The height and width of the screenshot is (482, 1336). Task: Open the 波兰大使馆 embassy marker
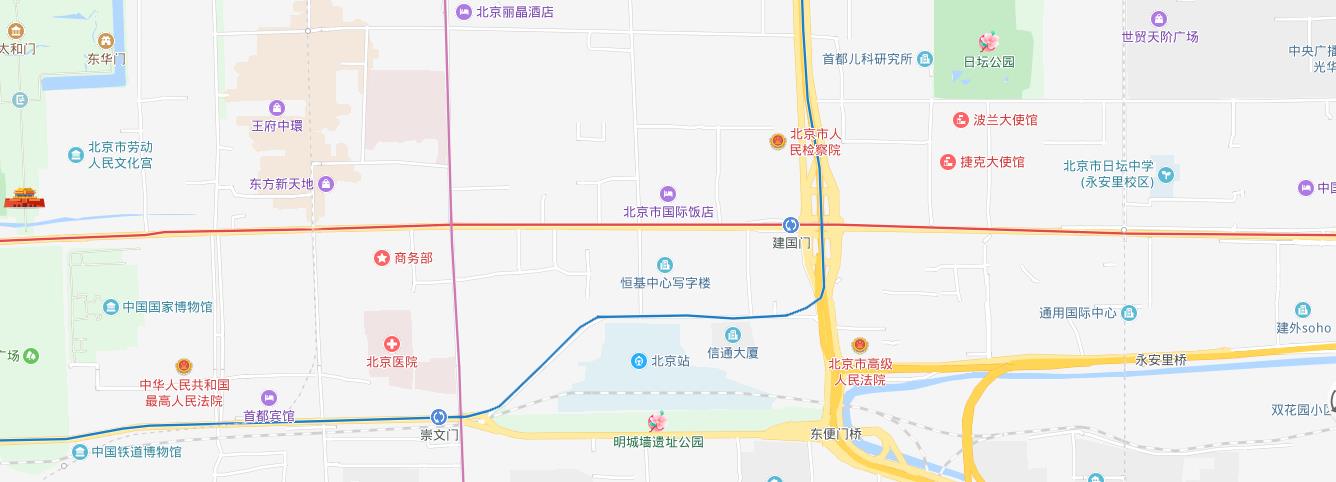coord(961,120)
